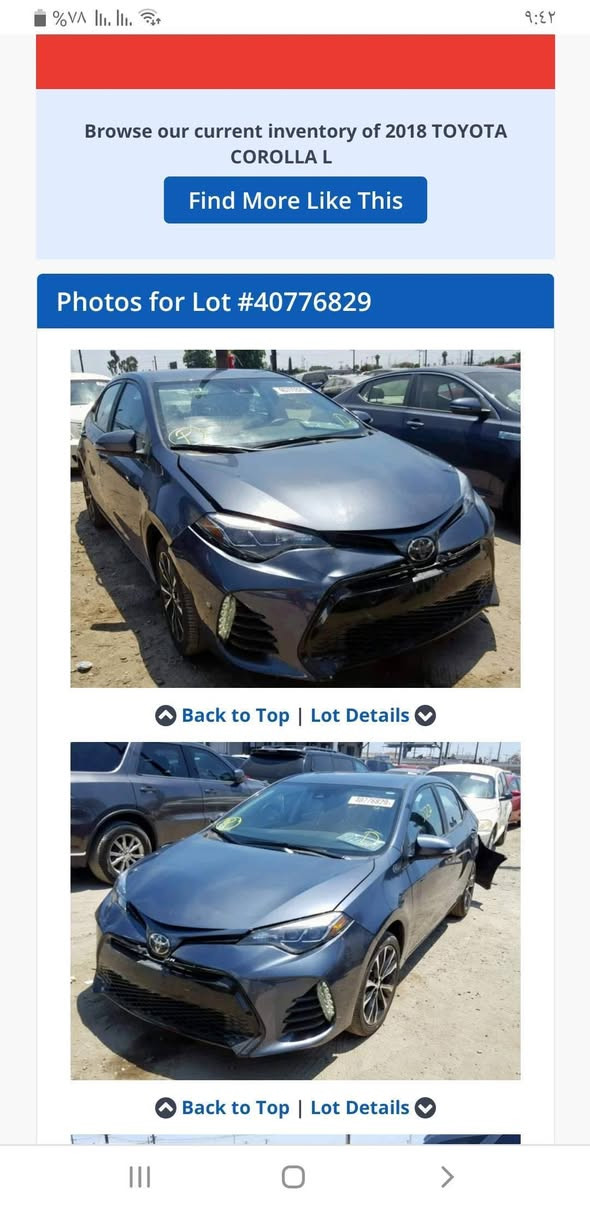590x1213 pixels.
Task: Tap the system back arrow
Action: (x=447, y=1177)
